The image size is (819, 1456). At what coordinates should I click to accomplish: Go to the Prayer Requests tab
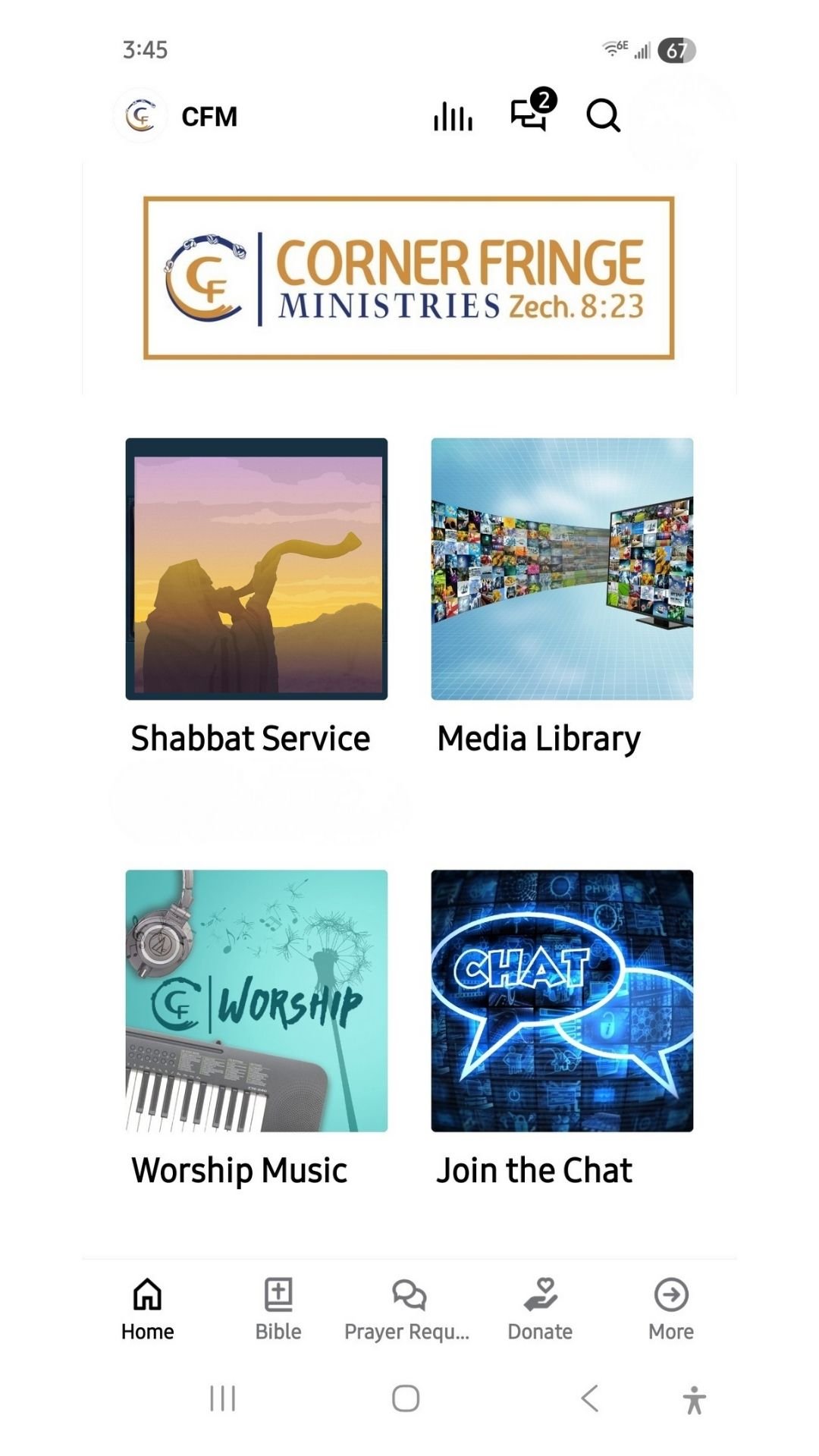coord(408,1309)
